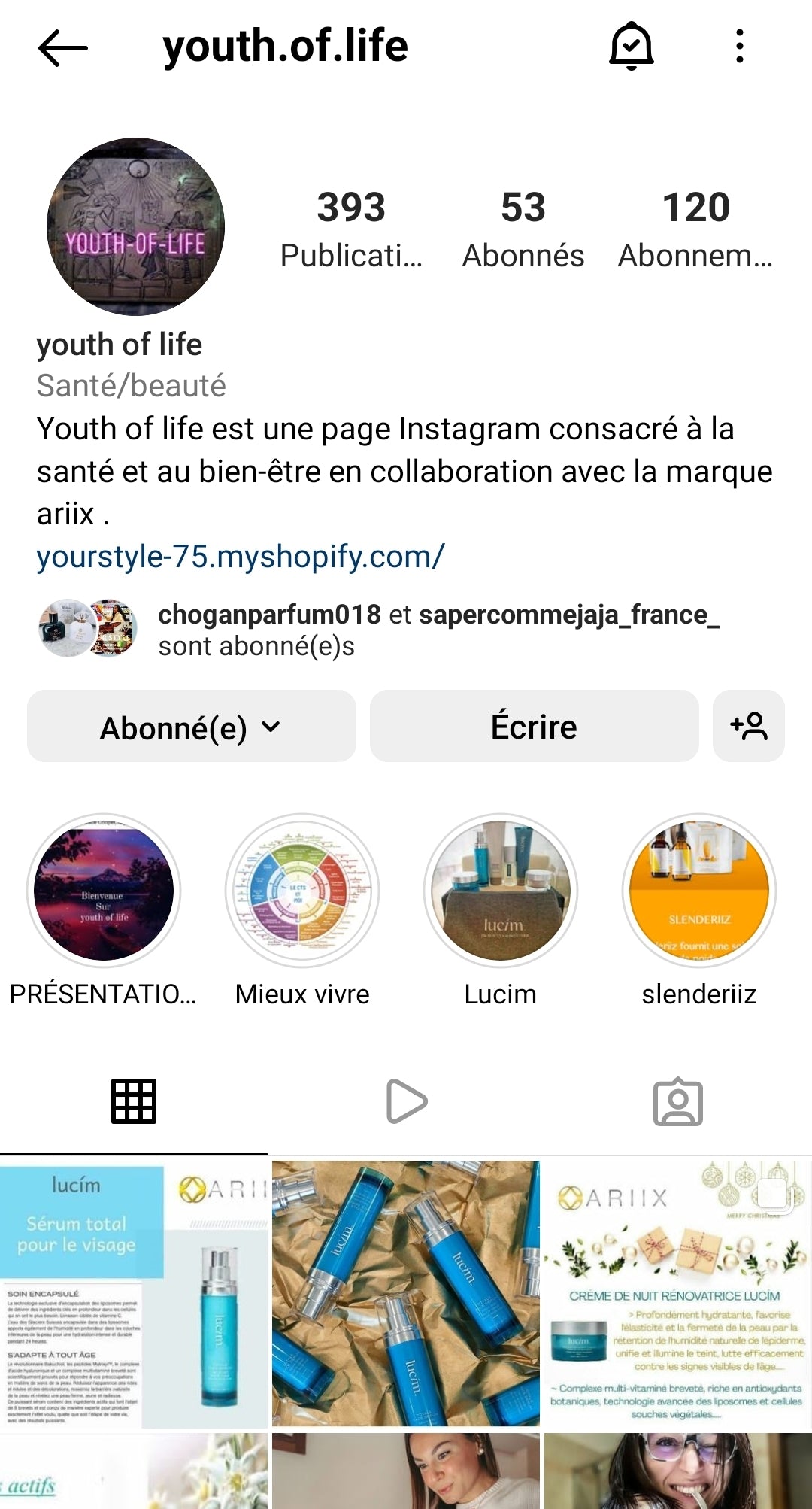
Task: Open the three-dot overflow menu
Action: [x=740, y=46]
